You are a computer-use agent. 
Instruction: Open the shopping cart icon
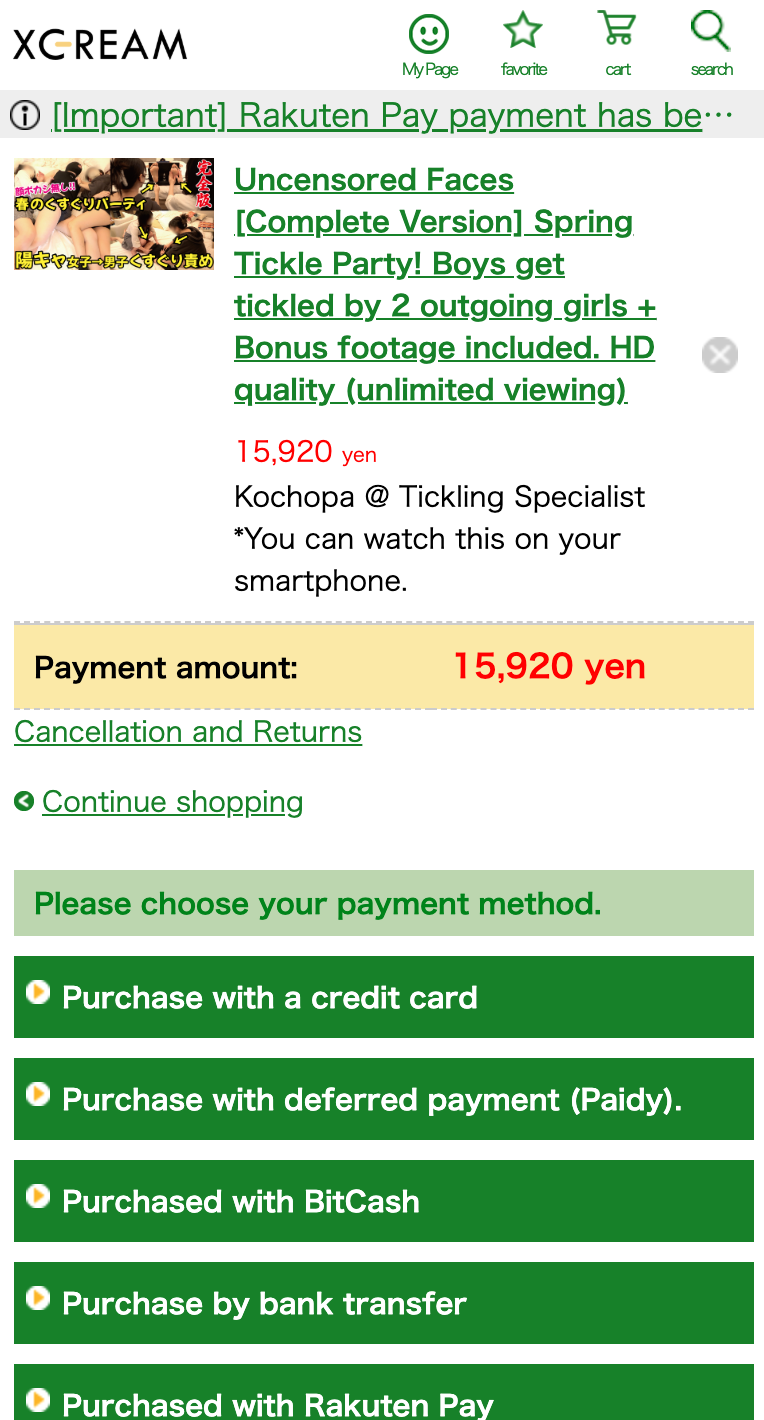point(617,38)
